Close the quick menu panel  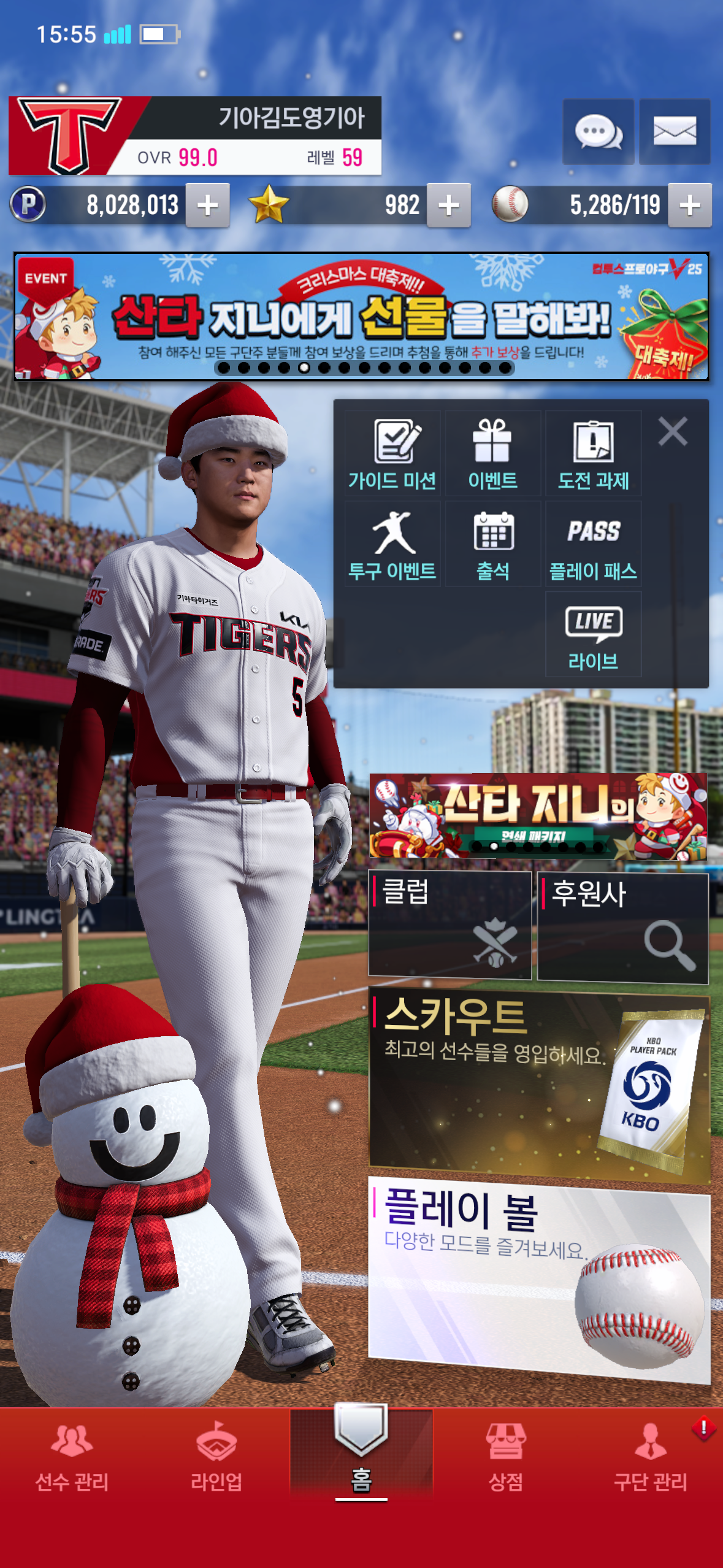[x=673, y=431]
